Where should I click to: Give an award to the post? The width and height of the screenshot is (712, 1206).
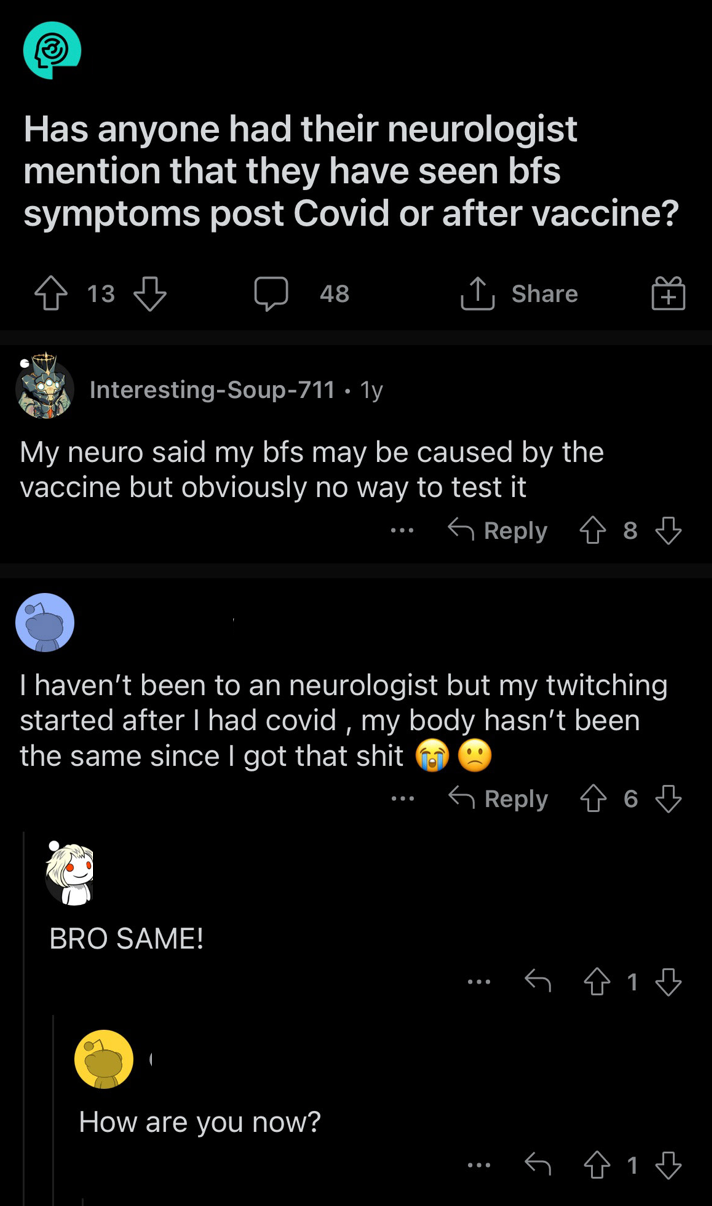(x=668, y=293)
